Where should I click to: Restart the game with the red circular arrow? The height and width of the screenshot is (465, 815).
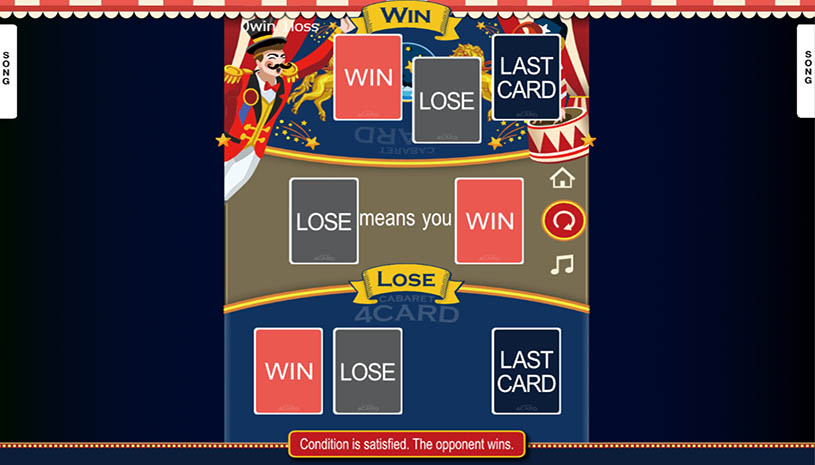(563, 221)
